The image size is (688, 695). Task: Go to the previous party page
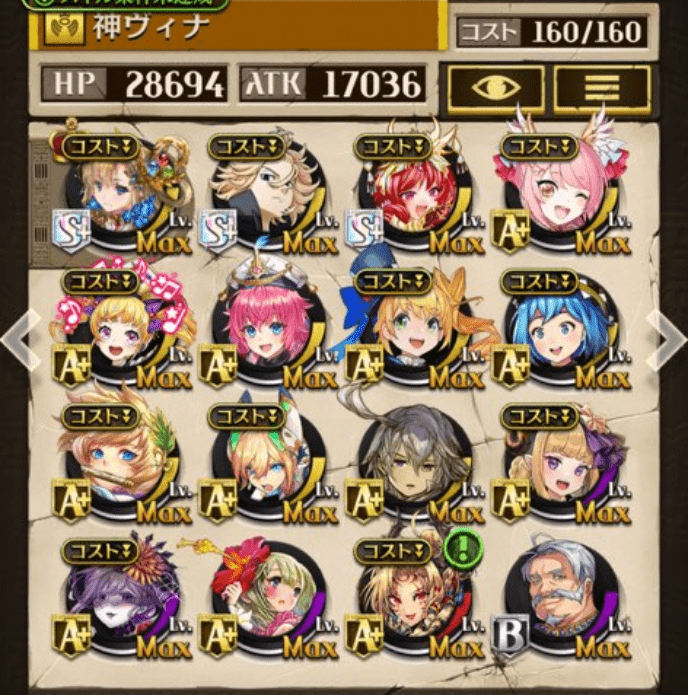18,340
